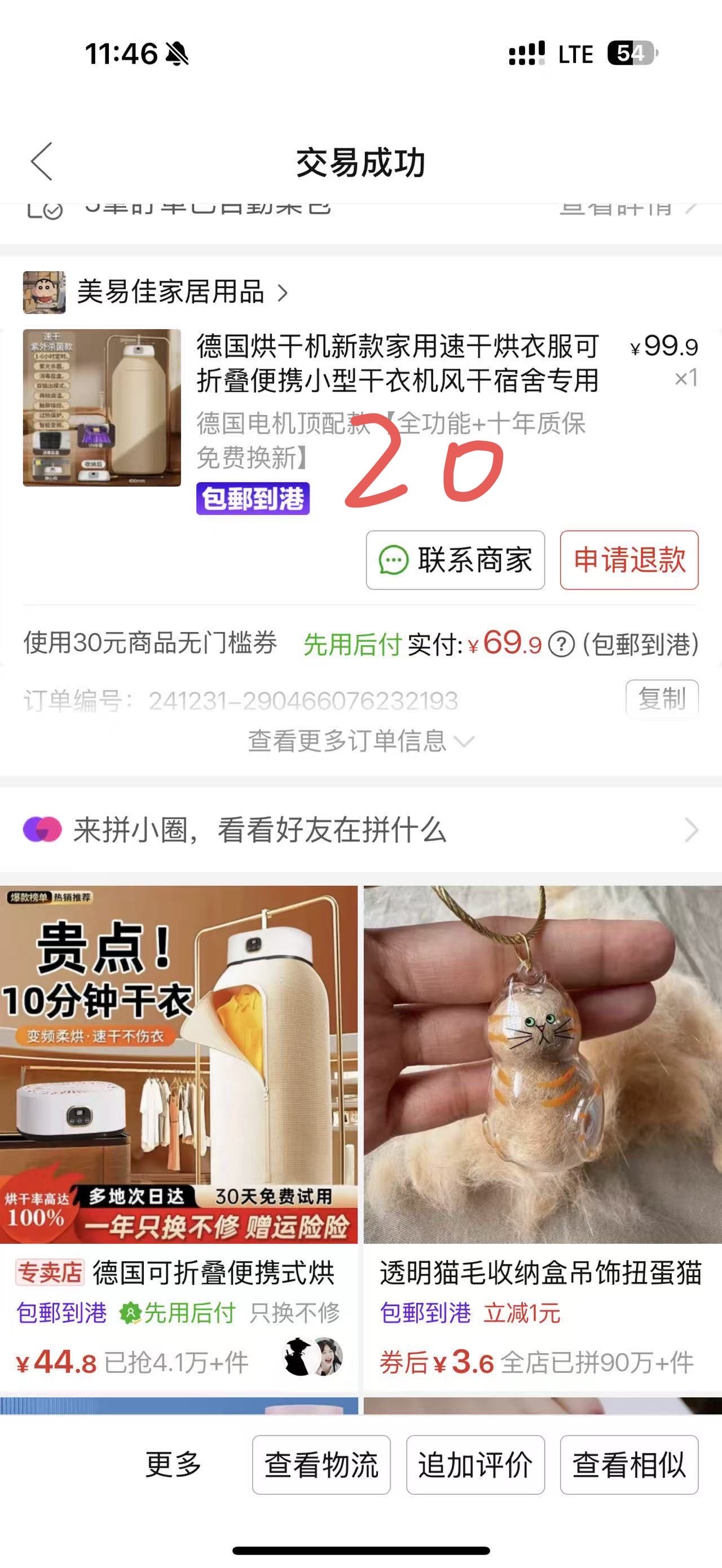Tap 申请退款 to request a refund
The height and width of the screenshot is (1568, 722).
point(628,560)
